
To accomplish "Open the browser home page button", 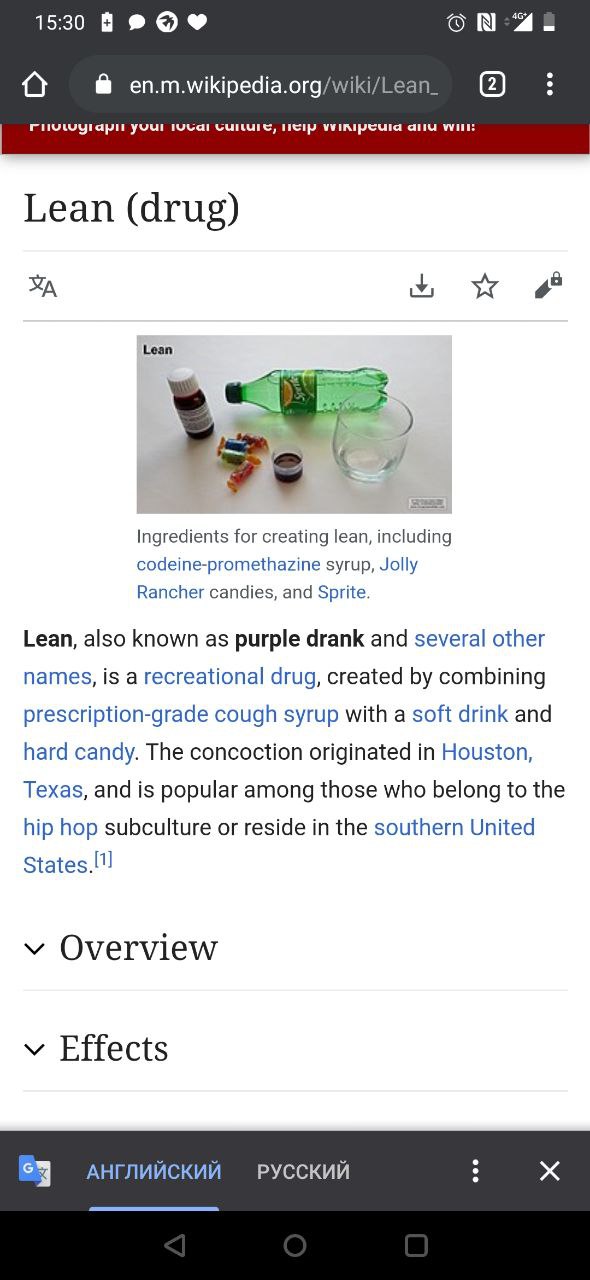I will [x=35, y=85].
